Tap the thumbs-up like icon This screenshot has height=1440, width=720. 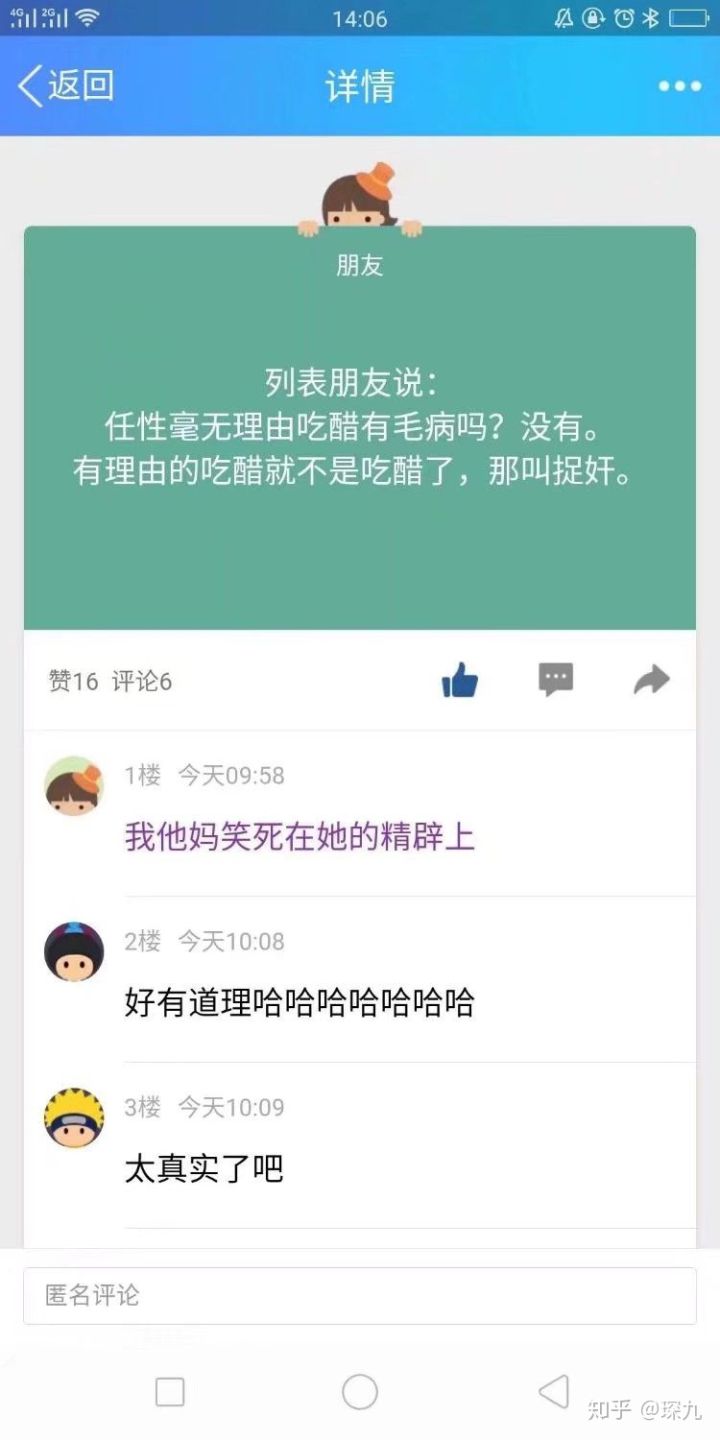tap(459, 679)
